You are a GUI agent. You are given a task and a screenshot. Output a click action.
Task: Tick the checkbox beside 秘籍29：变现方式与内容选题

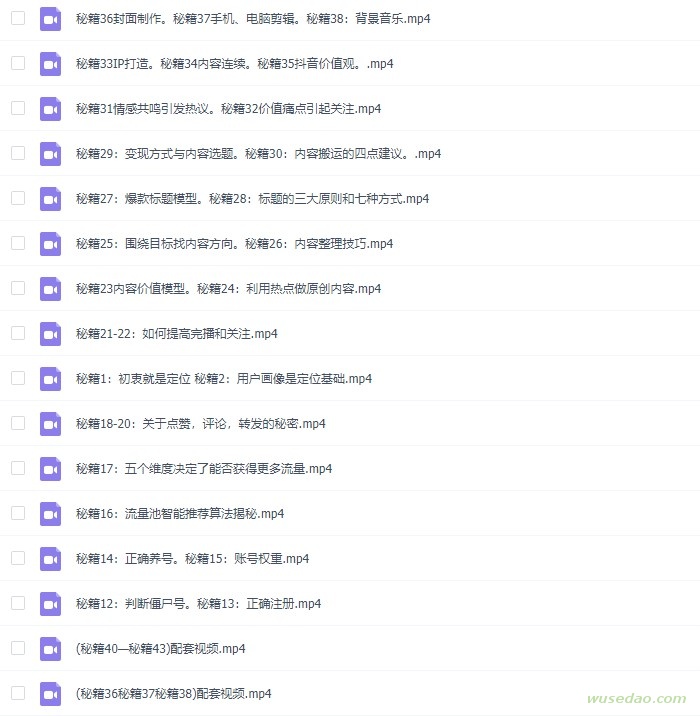18,153
